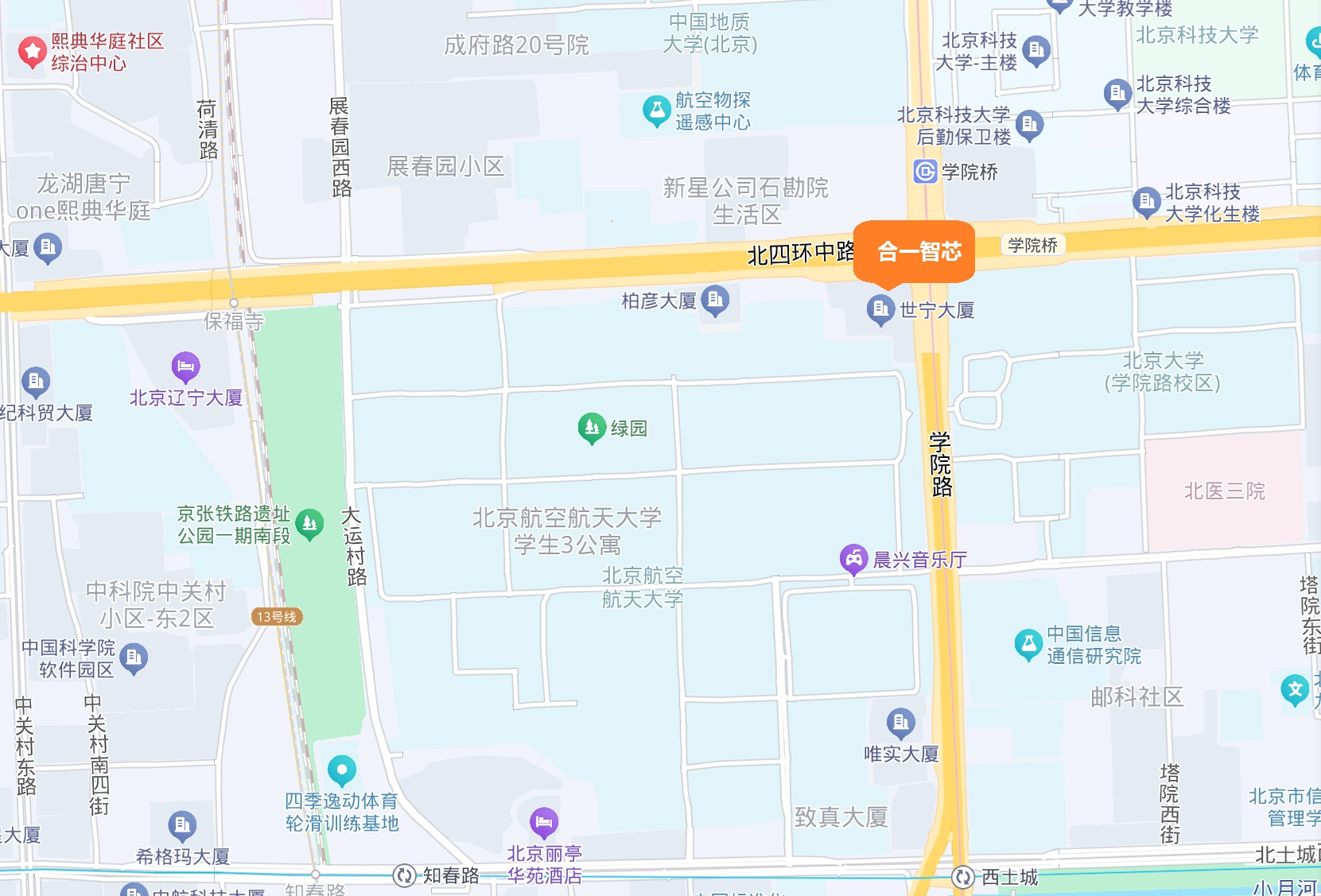The width and height of the screenshot is (1321, 896).
Task: Select the 晨兴音乐厅 marker
Action: click(853, 559)
